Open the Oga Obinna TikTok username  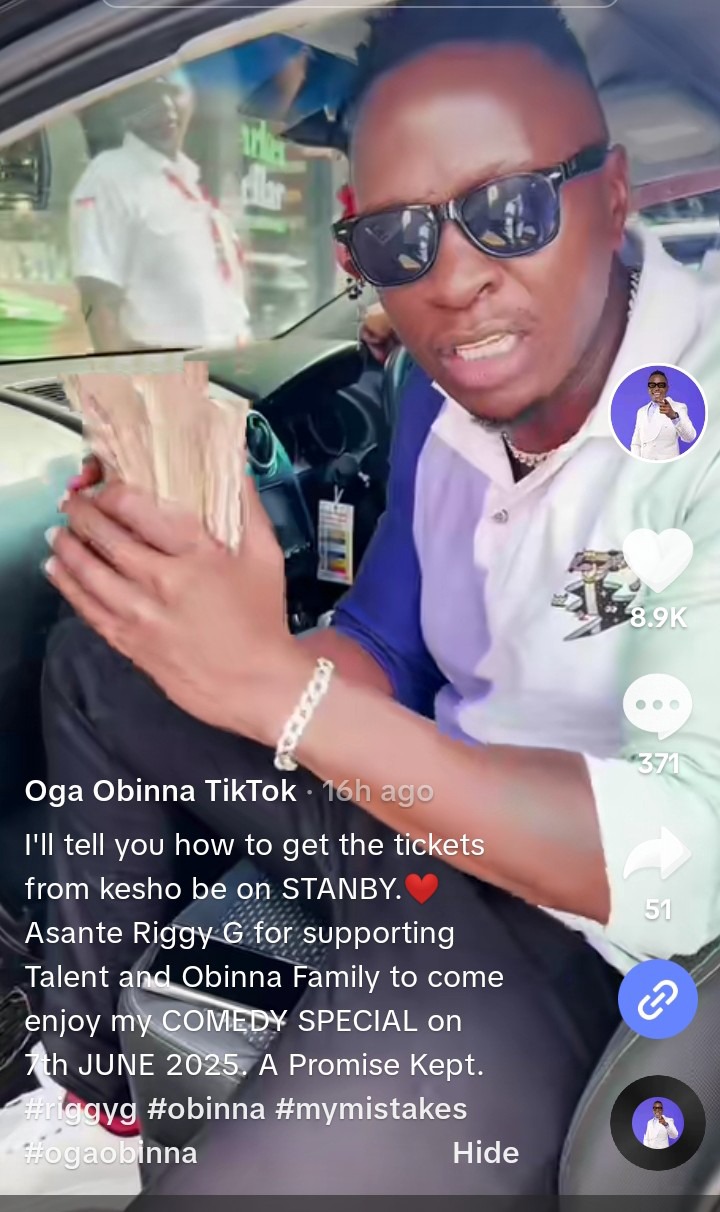point(161,791)
